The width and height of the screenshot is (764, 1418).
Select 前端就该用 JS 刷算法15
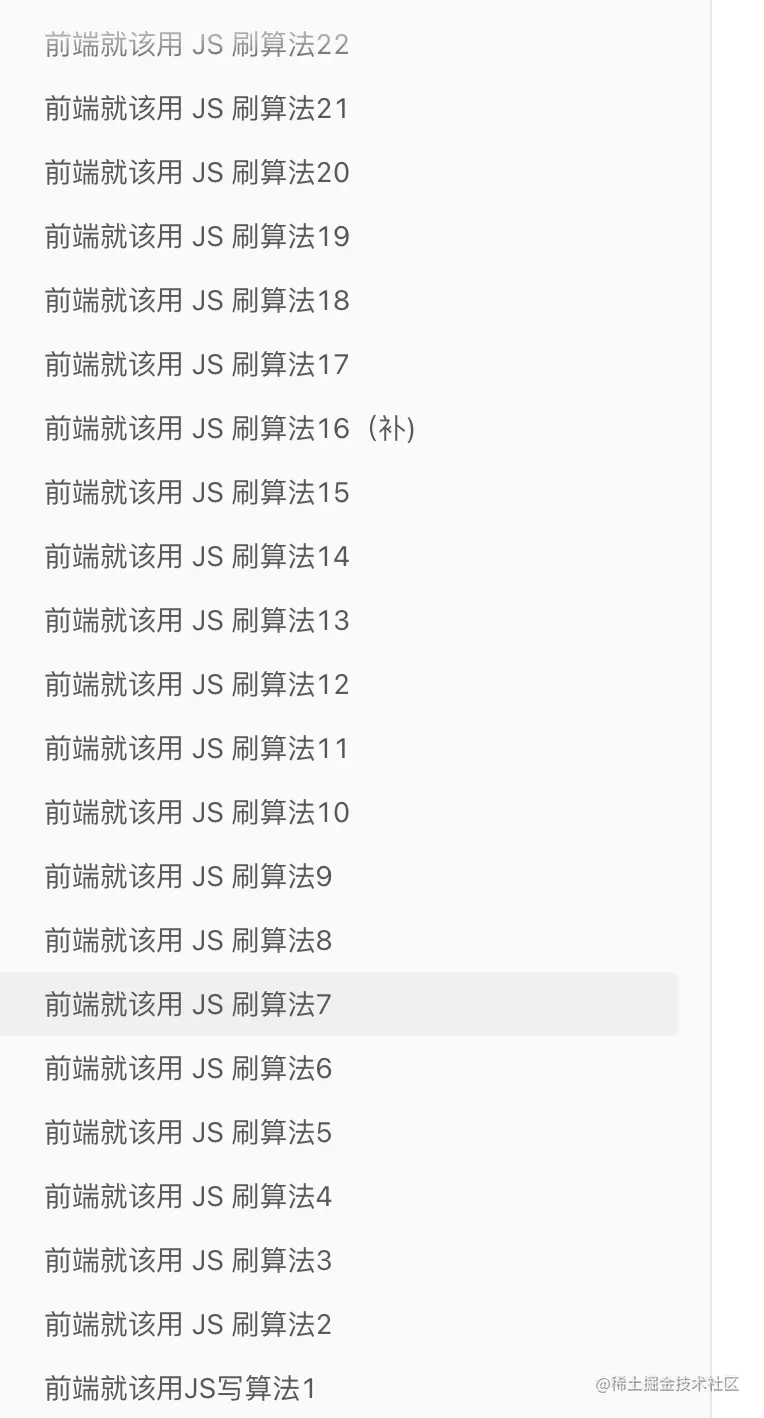(197, 492)
